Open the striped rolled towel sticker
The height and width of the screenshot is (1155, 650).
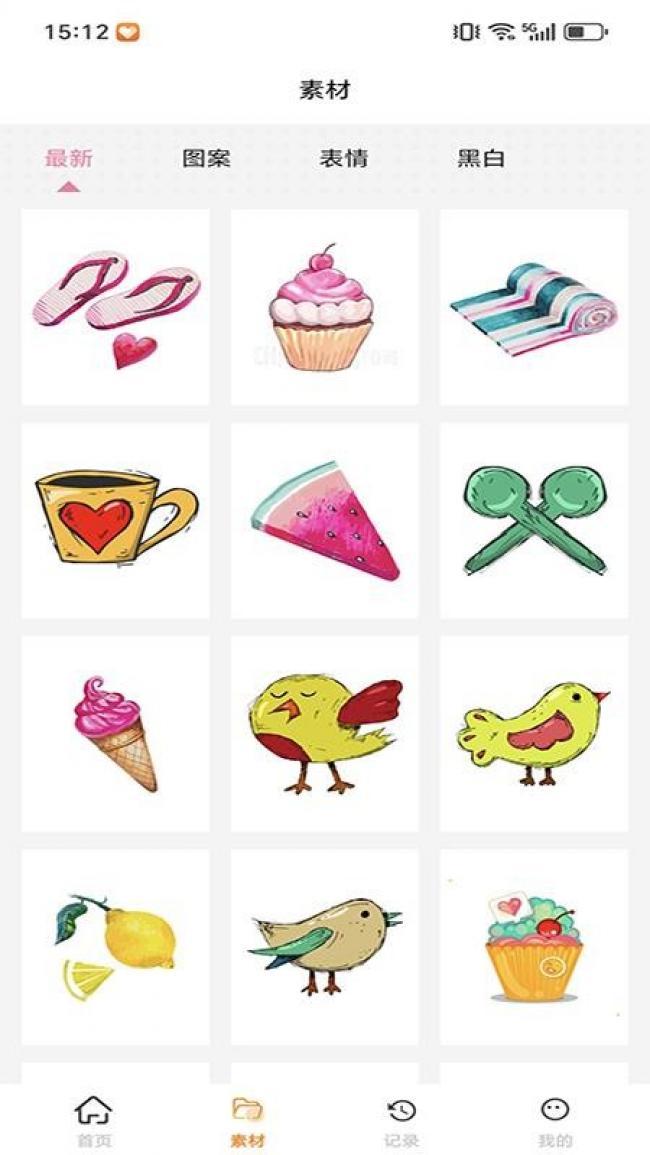click(x=534, y=307)
